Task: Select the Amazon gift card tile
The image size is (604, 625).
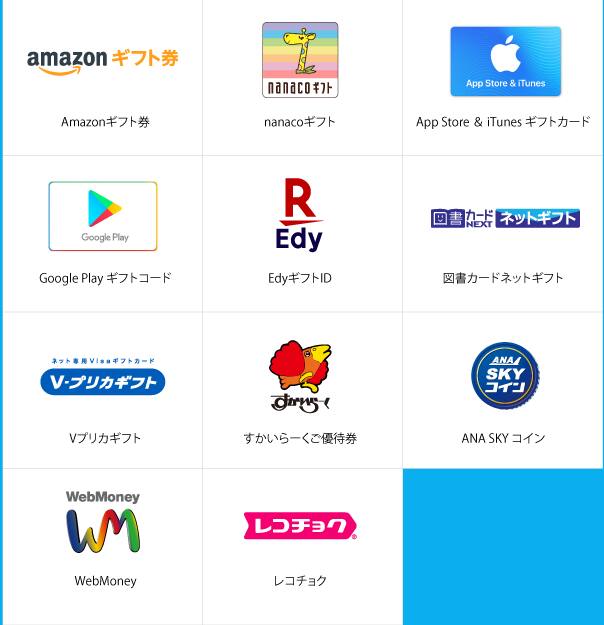Action: point(103,78)
